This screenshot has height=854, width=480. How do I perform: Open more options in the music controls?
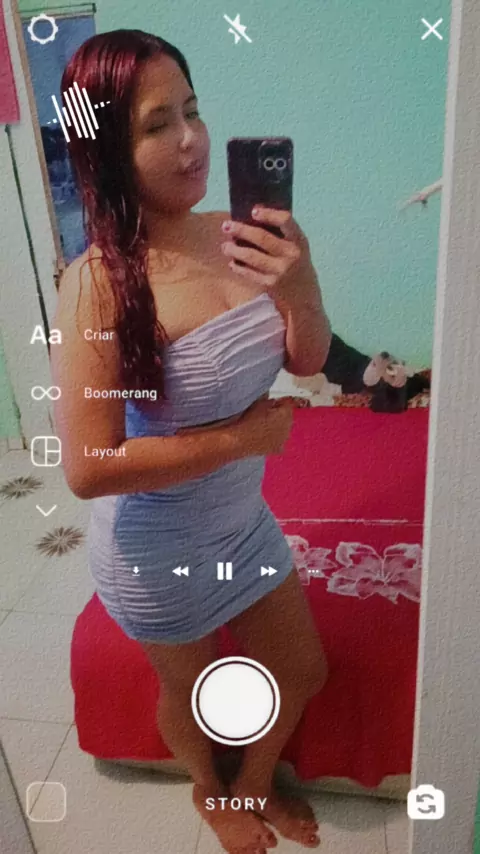tap(313, 571)
